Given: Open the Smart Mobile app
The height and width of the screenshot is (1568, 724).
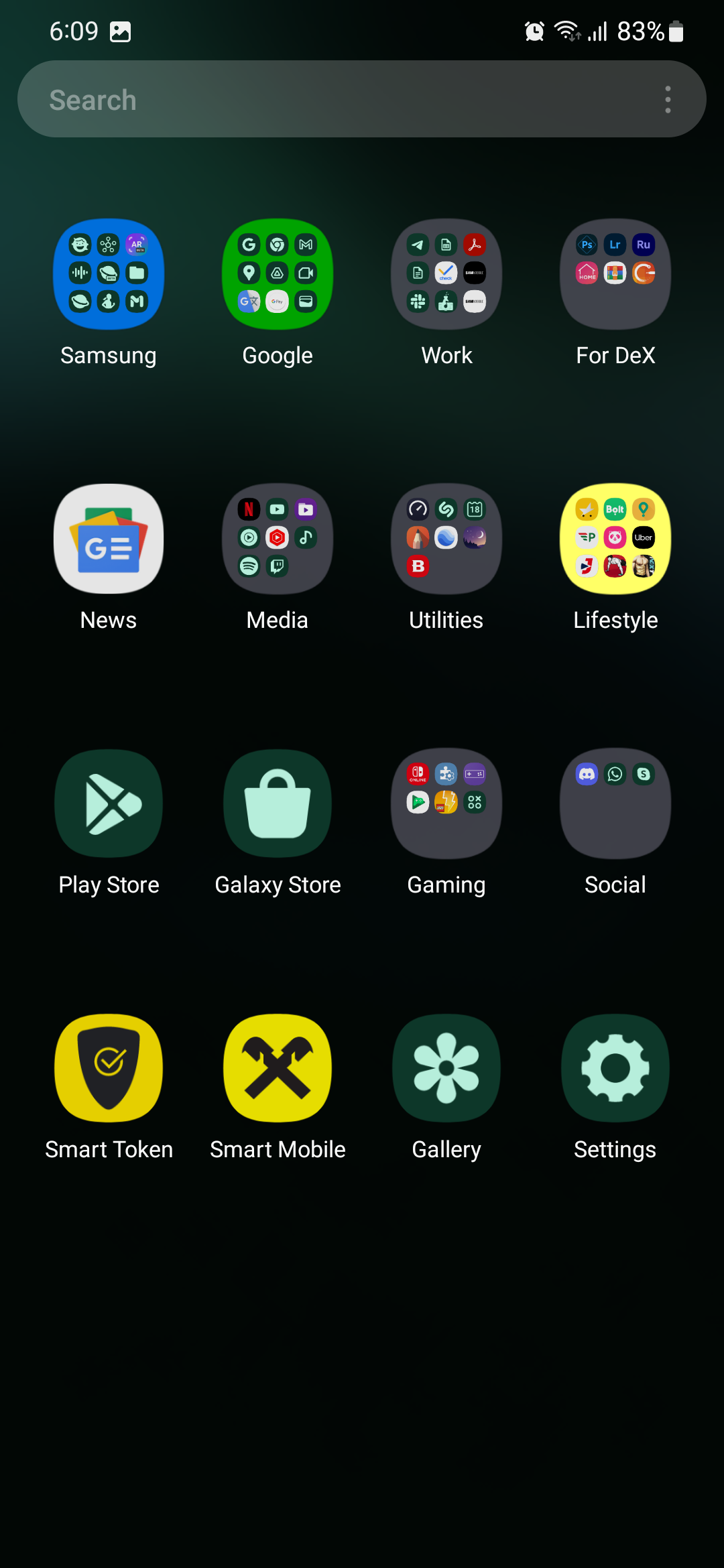Looking at the screenshot, I should 278,1067.
